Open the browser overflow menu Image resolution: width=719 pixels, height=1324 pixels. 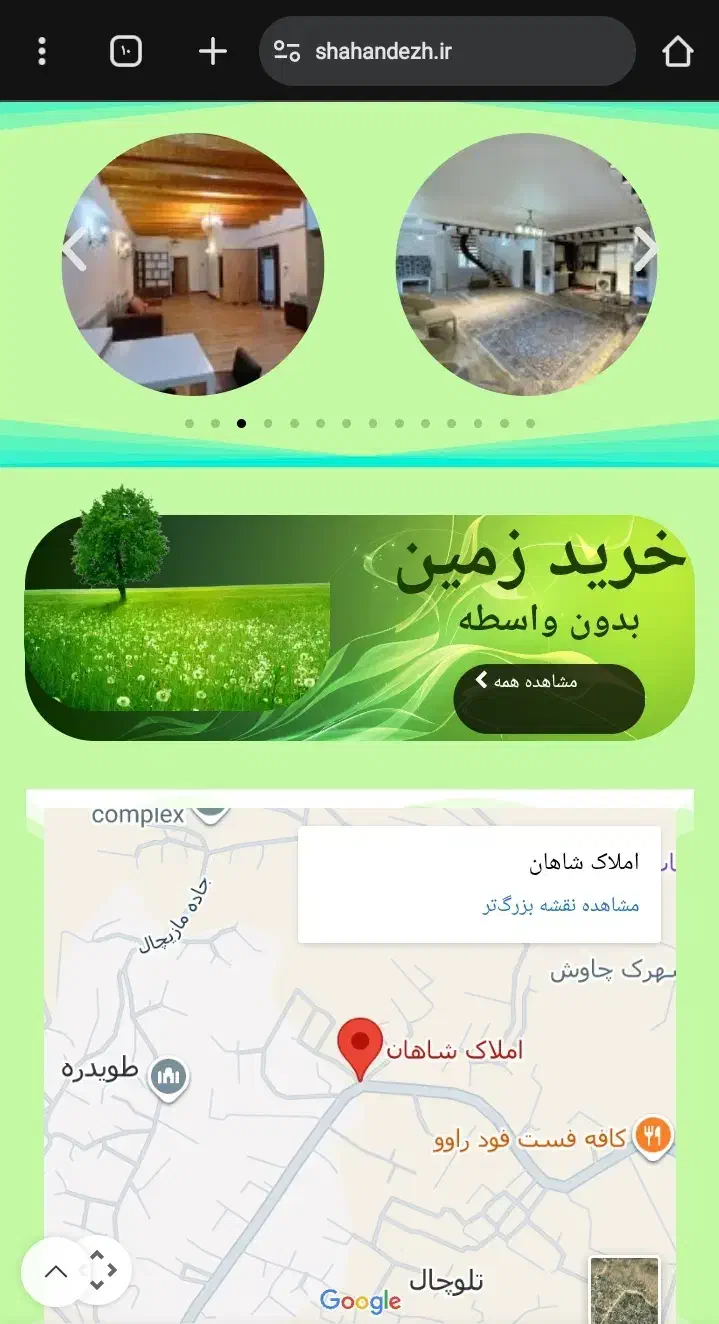tap(42, 51)
